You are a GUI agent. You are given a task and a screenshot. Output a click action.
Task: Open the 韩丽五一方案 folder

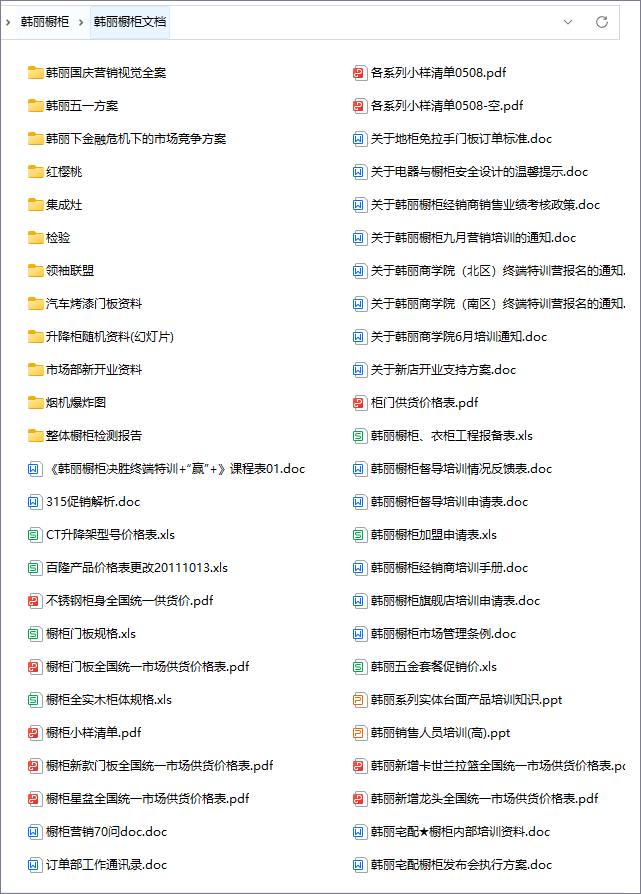[x=81, y=105]
